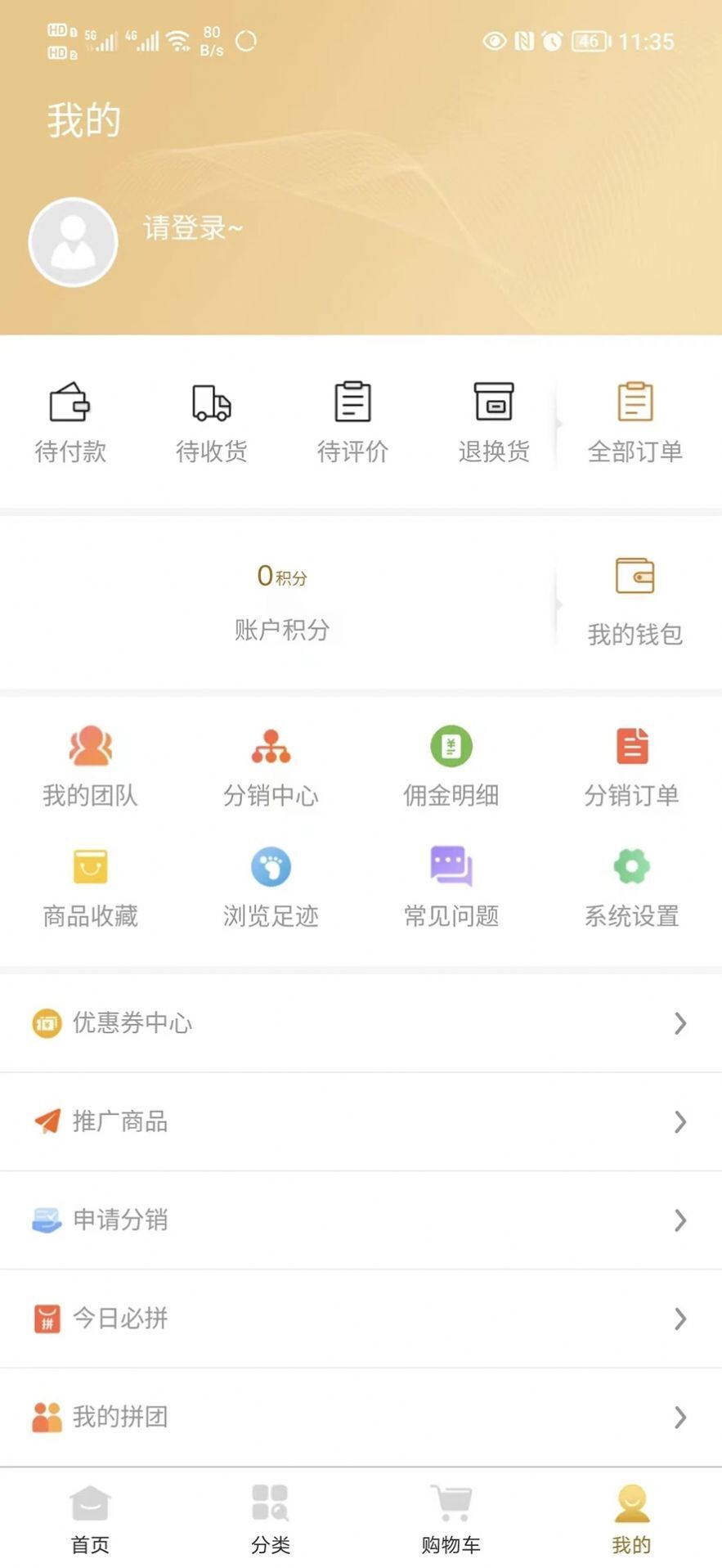This screenshot has width=722, height=1568.
Task: Switch to the 分类 category tab
Action: pyautogui.click(x=270, y=1518)
